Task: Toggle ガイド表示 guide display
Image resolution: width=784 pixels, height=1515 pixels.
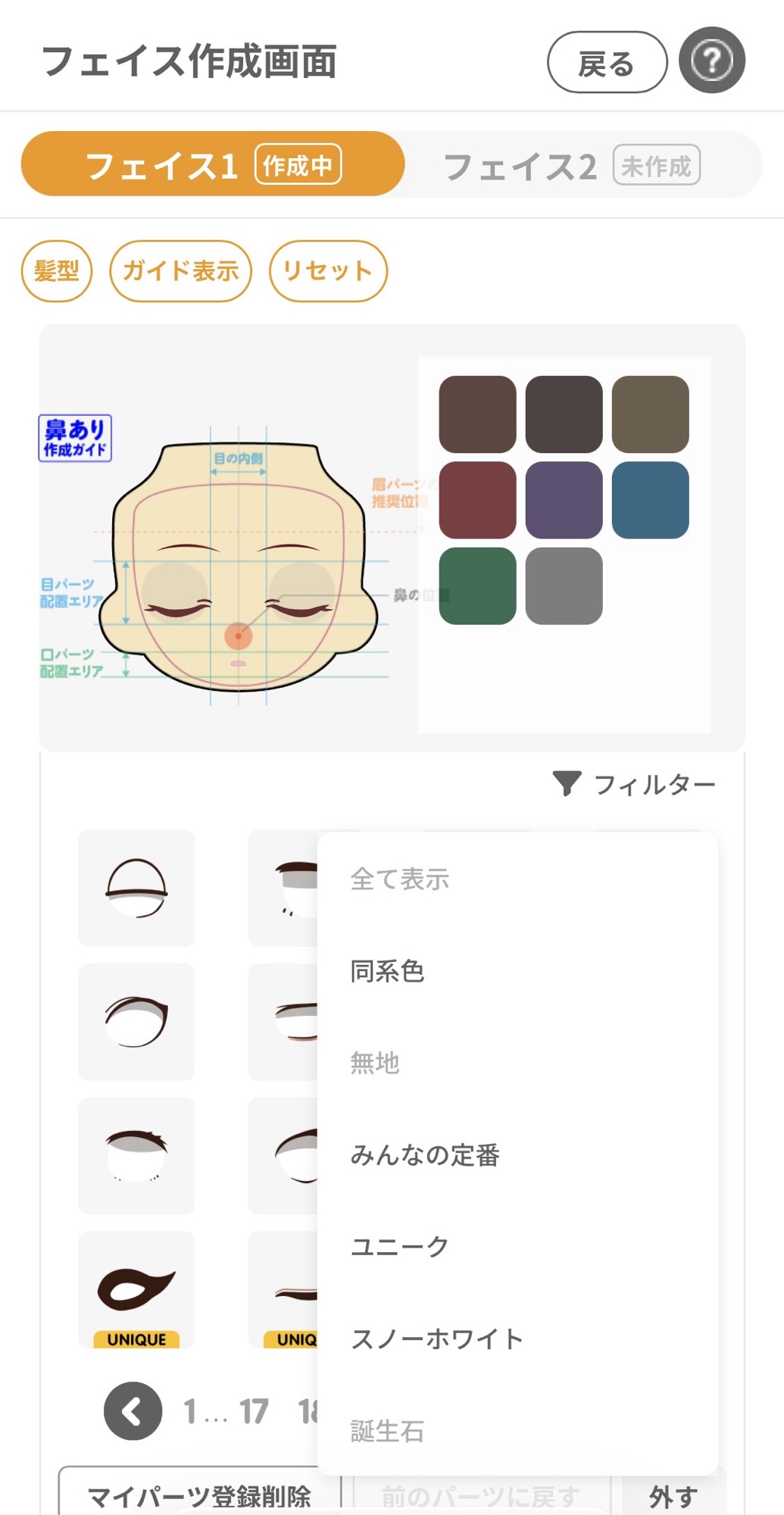Action: point(180,270)
